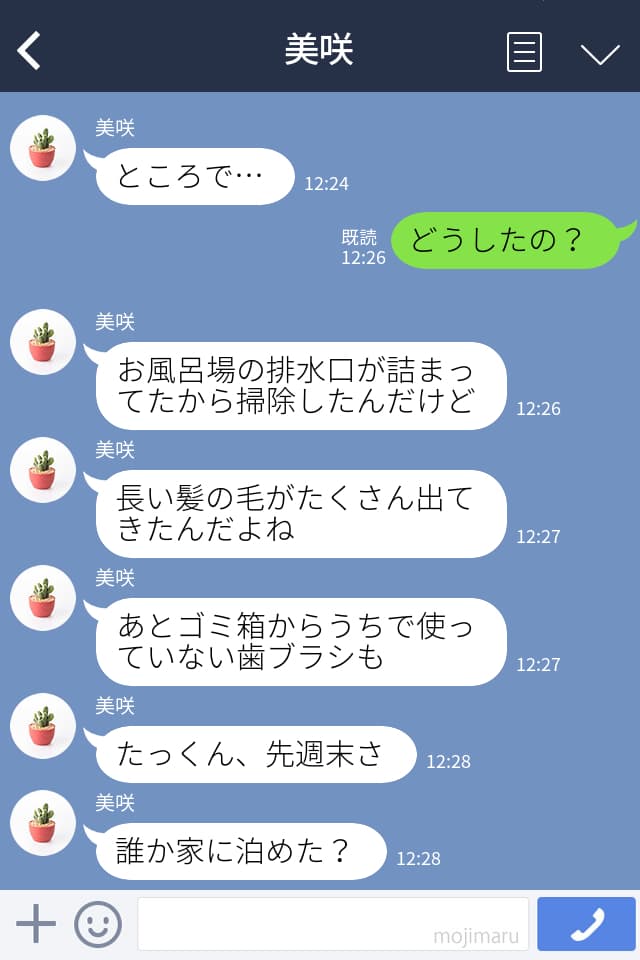640x960 pixels.
Task: Go back from the chat with 美咲
Action: coord(30,50)
